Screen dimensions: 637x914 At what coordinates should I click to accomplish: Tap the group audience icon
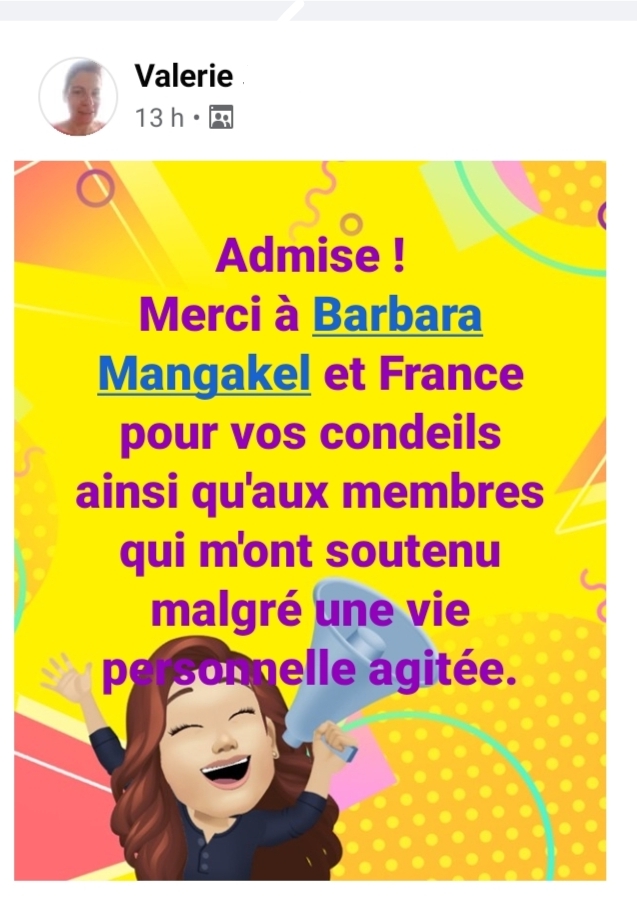(221, 118)
